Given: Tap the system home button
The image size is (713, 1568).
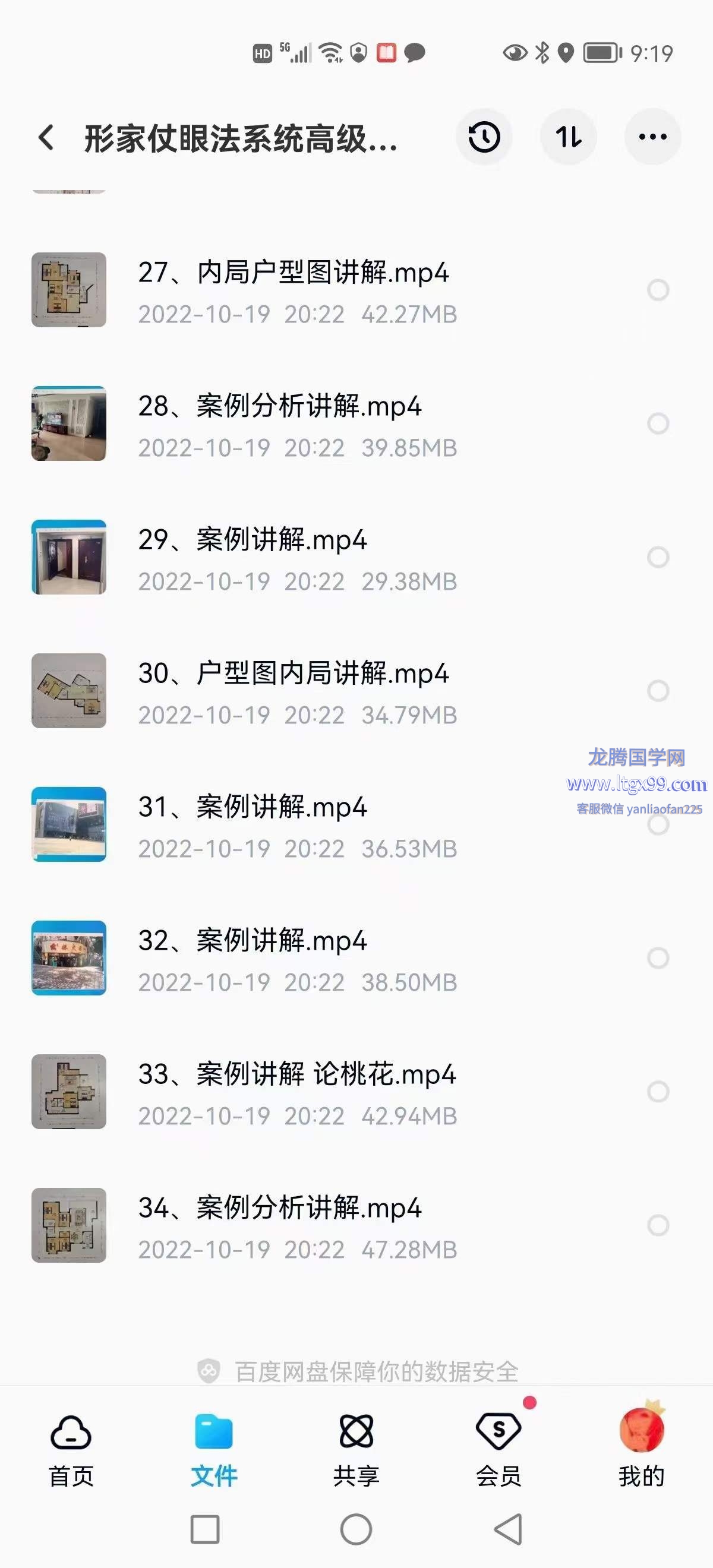Looking at the screenshot, I should (356, 1529).
